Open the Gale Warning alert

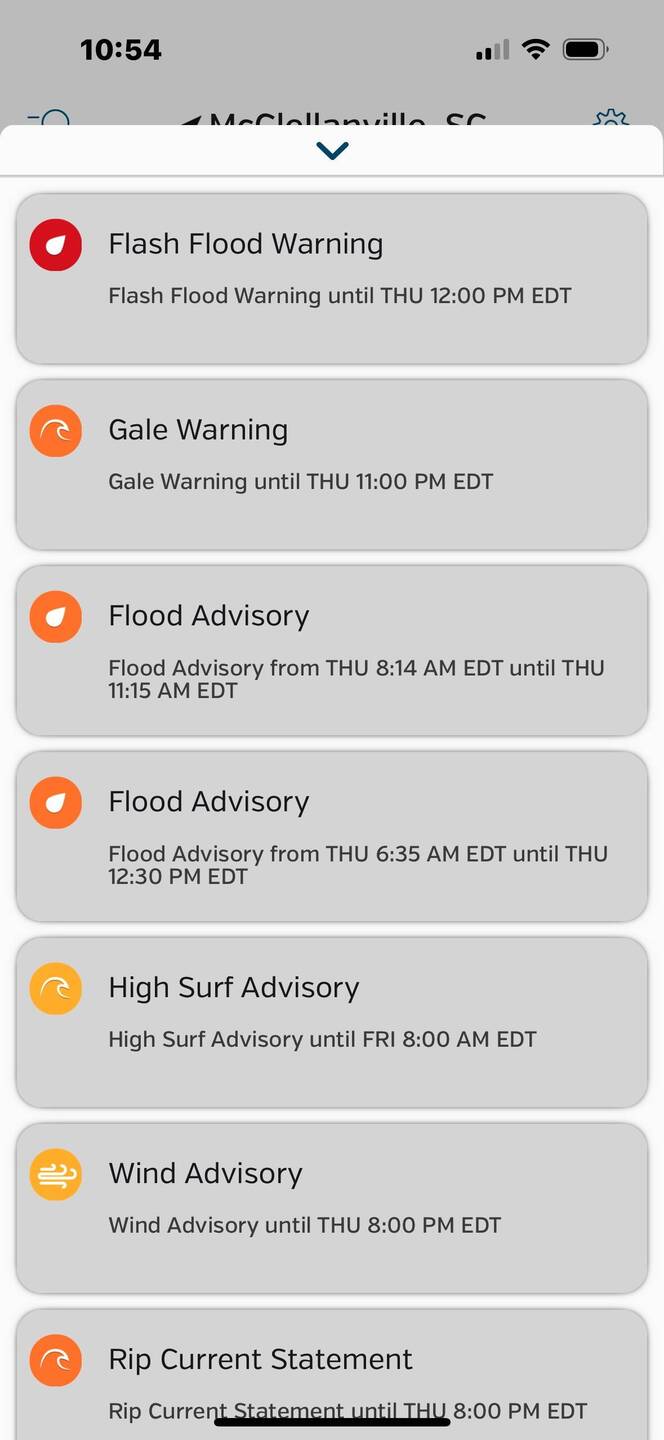(332, 464)
